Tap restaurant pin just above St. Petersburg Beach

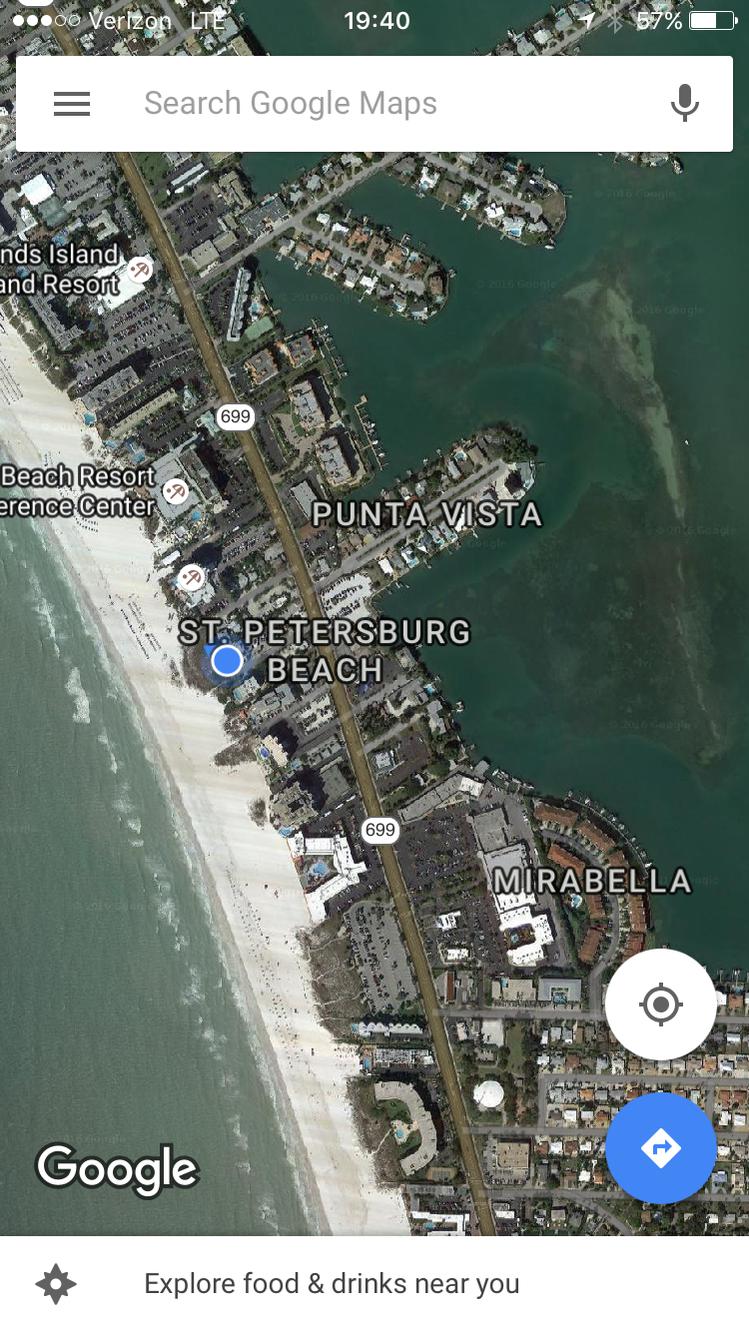[x=191, y=577]
